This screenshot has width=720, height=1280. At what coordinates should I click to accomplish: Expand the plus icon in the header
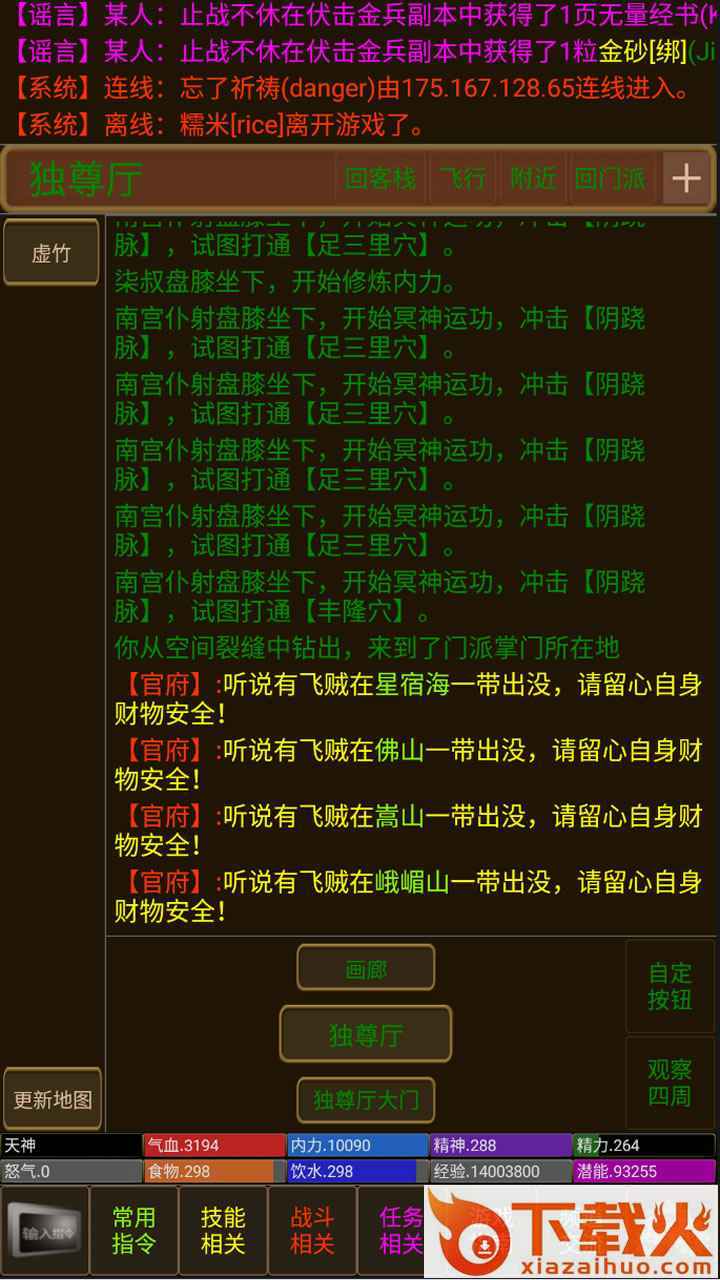[x=686, y=179]
